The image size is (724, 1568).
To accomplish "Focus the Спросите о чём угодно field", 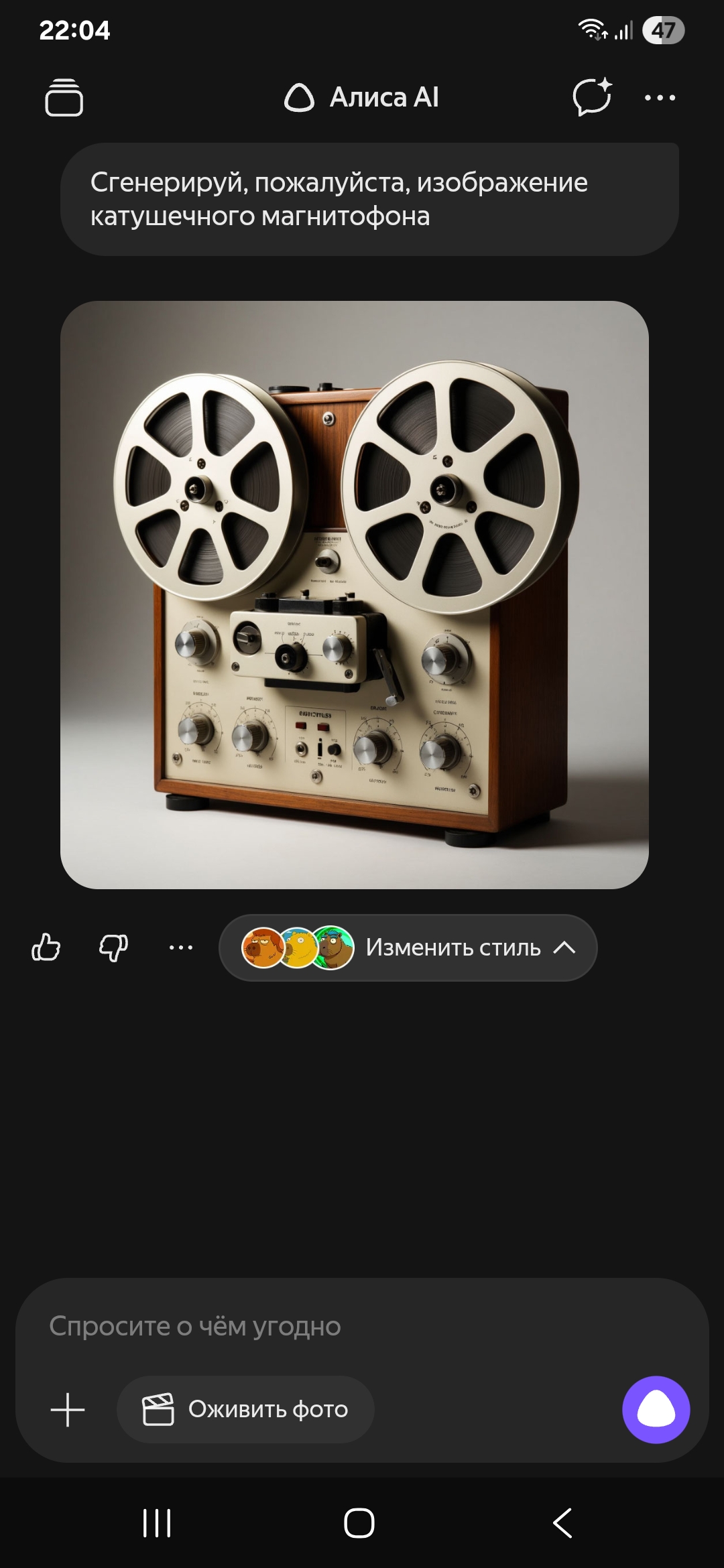I will (x=335, y=1326).
